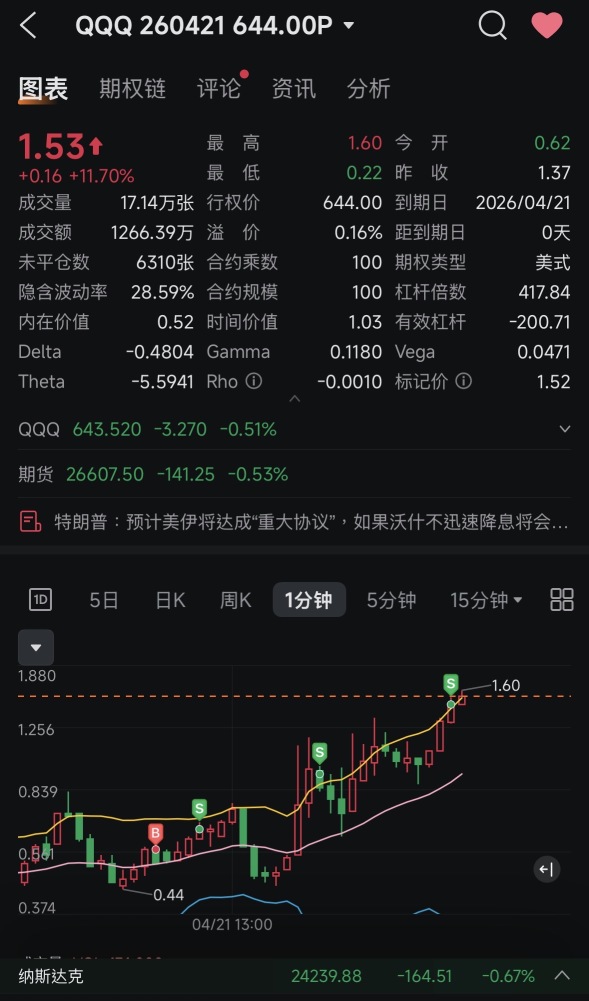Open the 资讯 tab
Viewport: 589px width, 1001px height.
tap(294, 89)
